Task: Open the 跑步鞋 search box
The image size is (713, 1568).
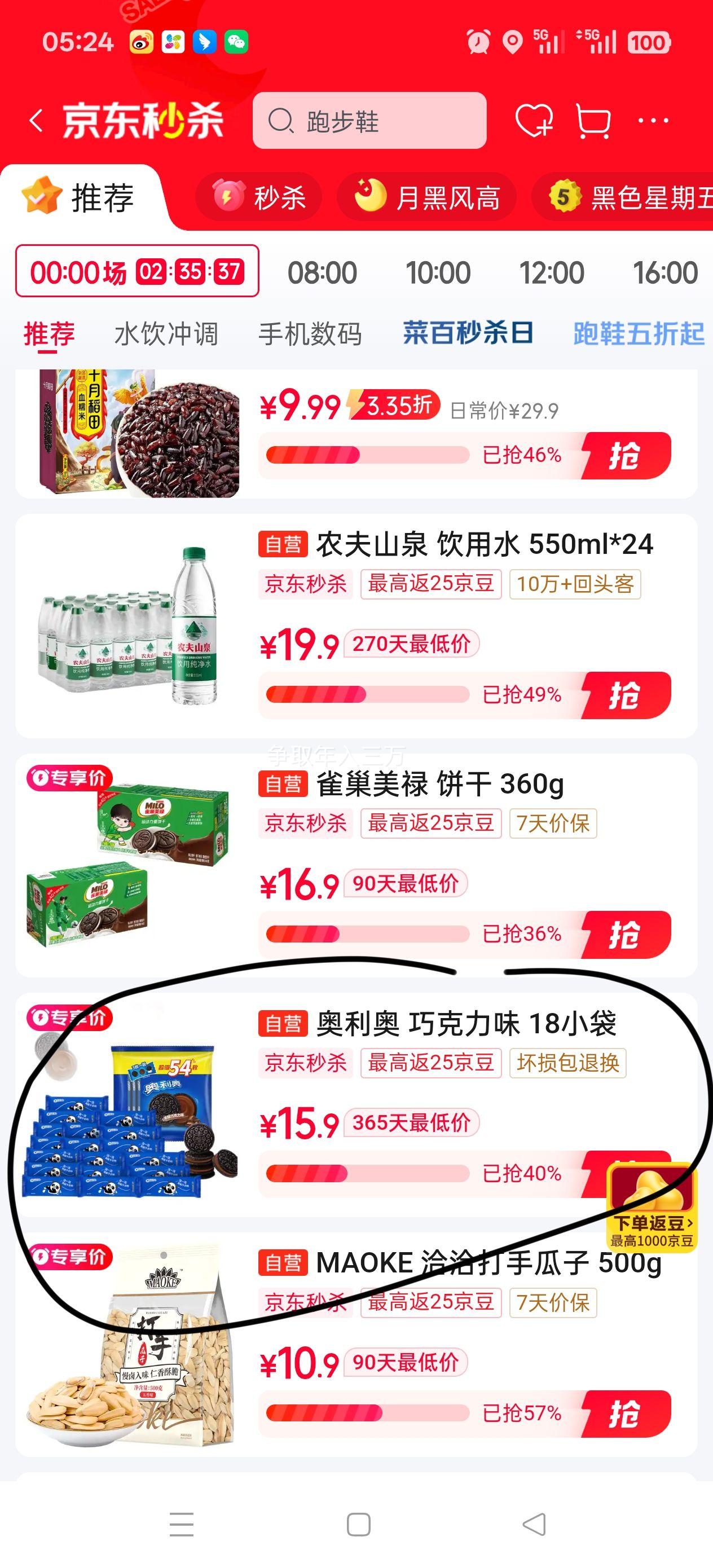Action: [369, 121]
